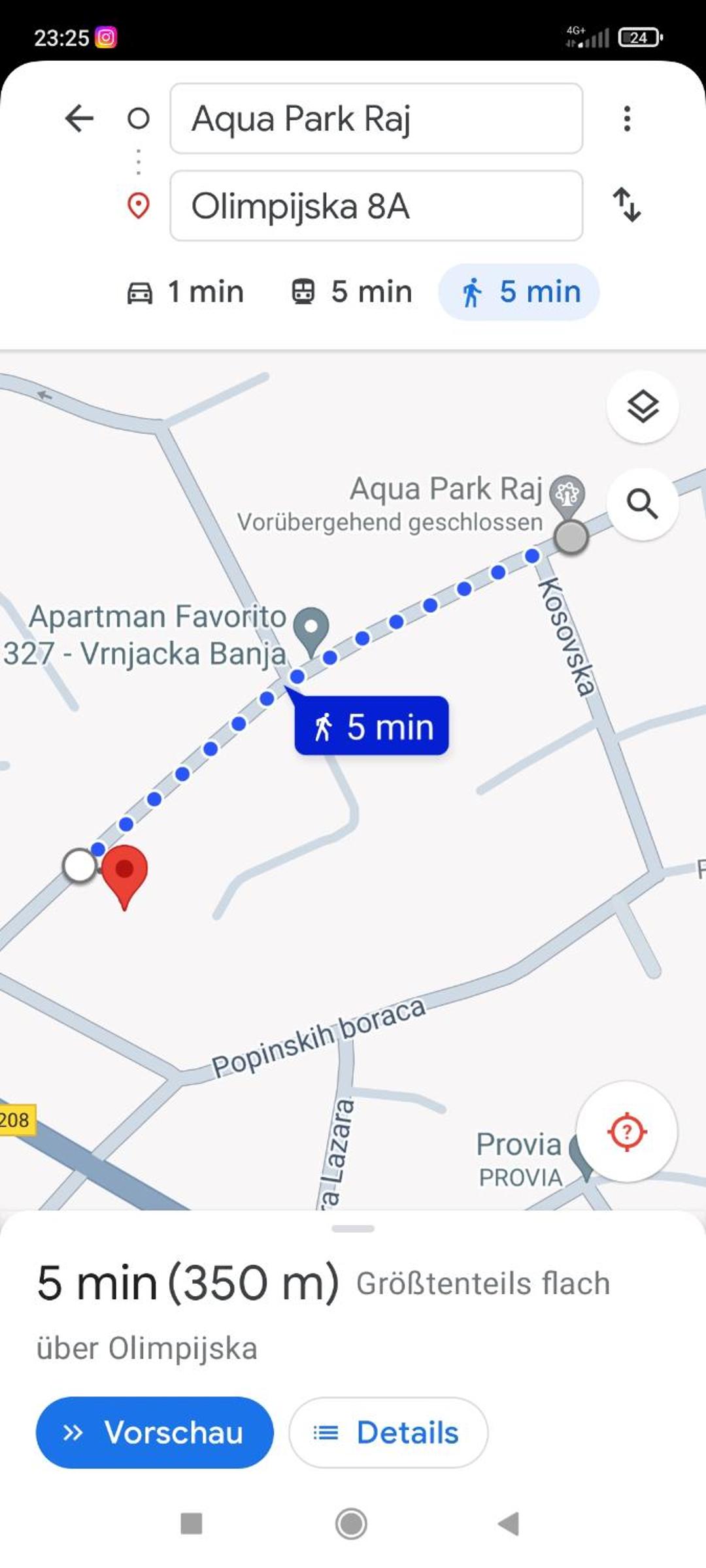Select the walking mode tab
Image resolution: width=706 pixels, height=1568 pixels.
519,291
